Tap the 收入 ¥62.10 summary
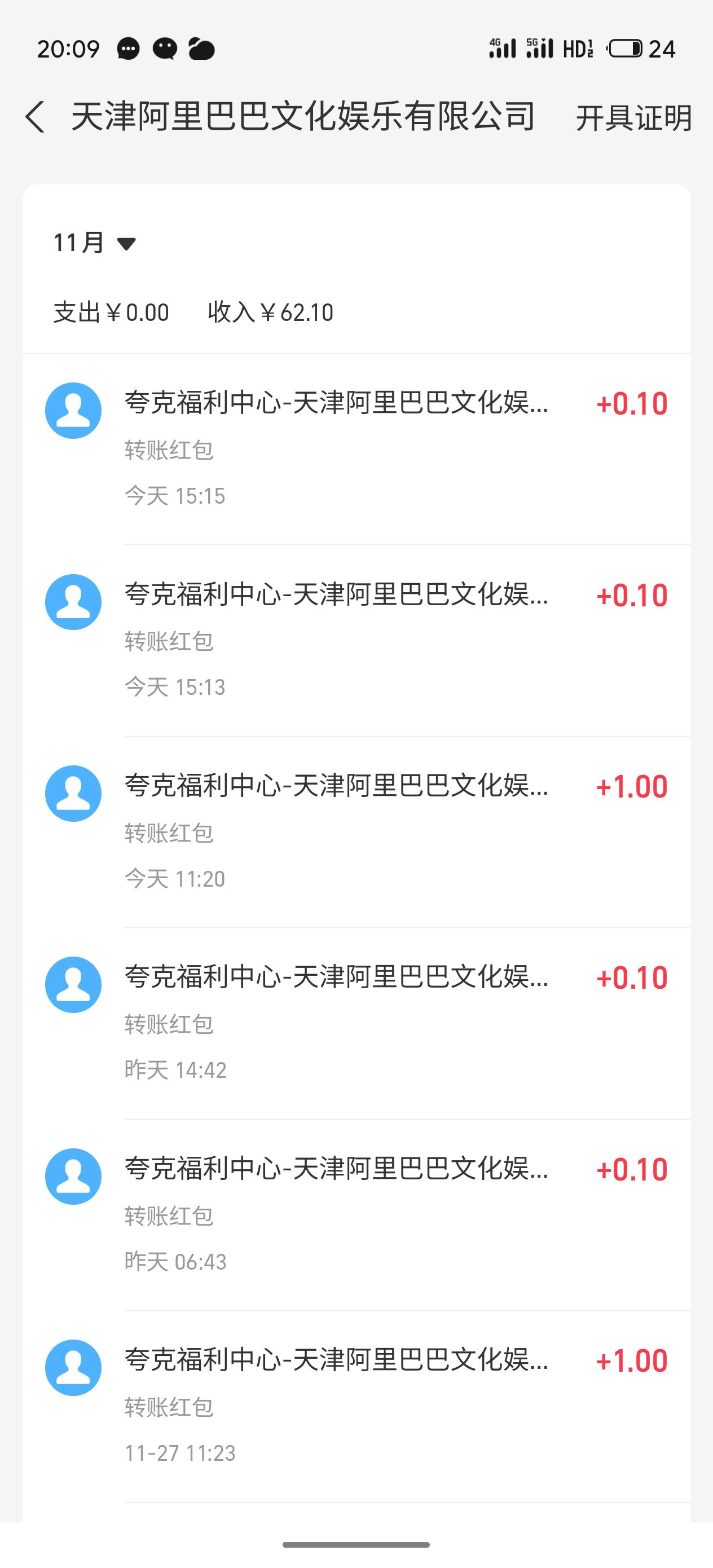713x1568 pixels. pos(270,312)
